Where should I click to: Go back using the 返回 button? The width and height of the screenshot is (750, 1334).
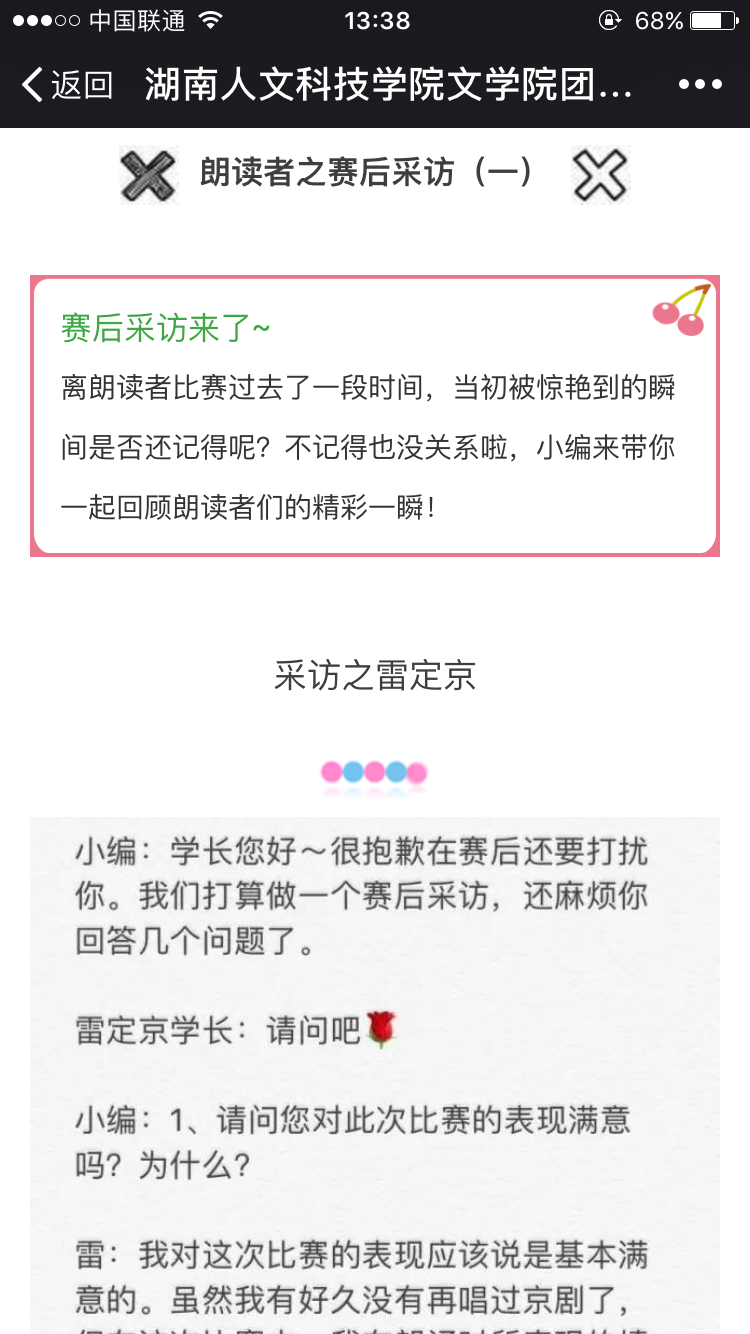pos(66,85)
